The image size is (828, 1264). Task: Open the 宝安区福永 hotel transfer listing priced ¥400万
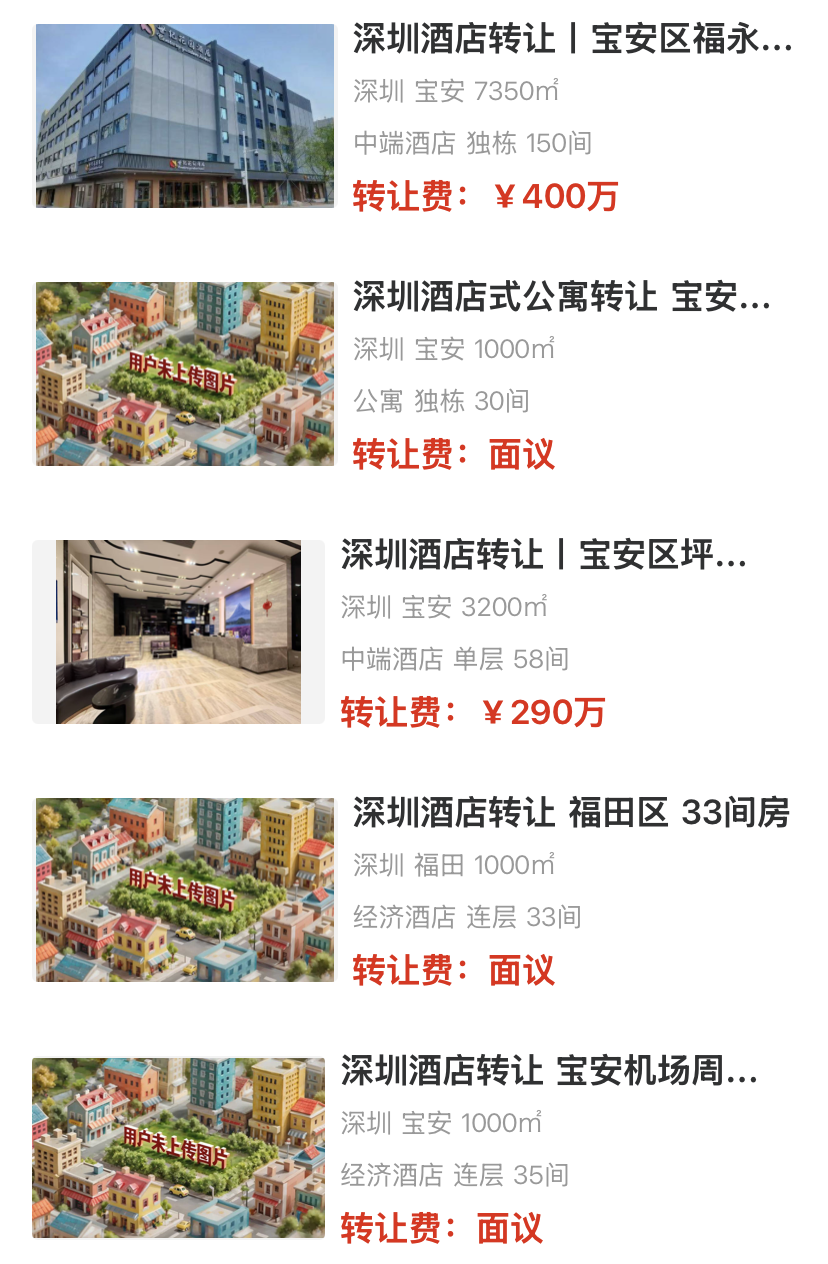(x=572, y=40)
